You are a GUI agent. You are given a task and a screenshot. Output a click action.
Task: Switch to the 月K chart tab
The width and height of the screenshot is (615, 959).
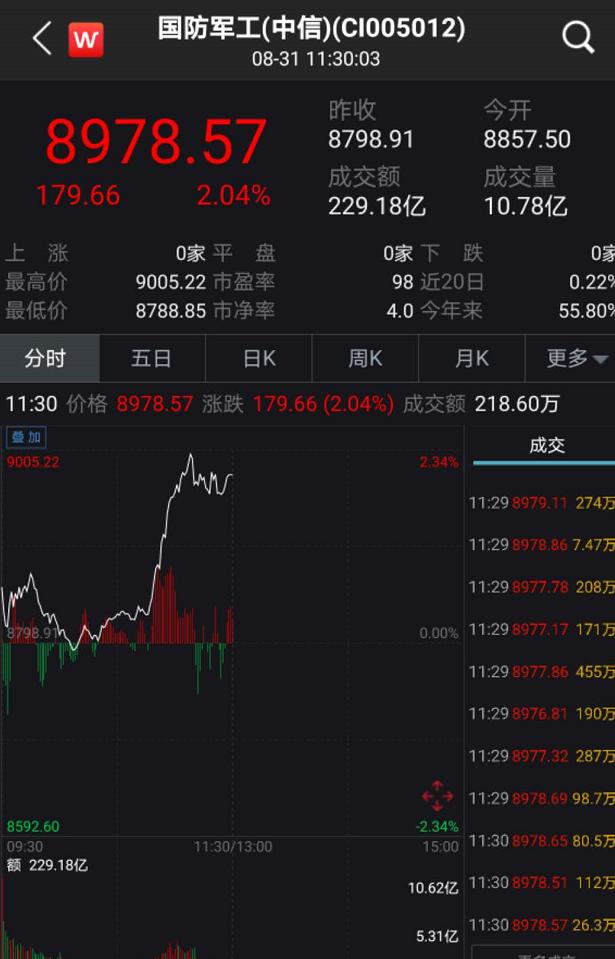coord(472,358)
